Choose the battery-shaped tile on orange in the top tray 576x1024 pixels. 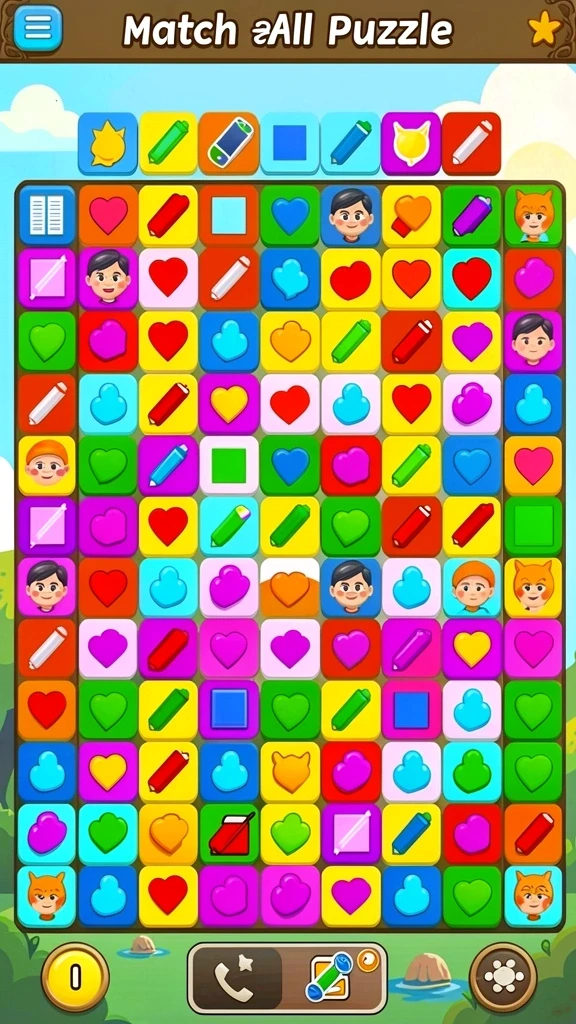(229, 143)
